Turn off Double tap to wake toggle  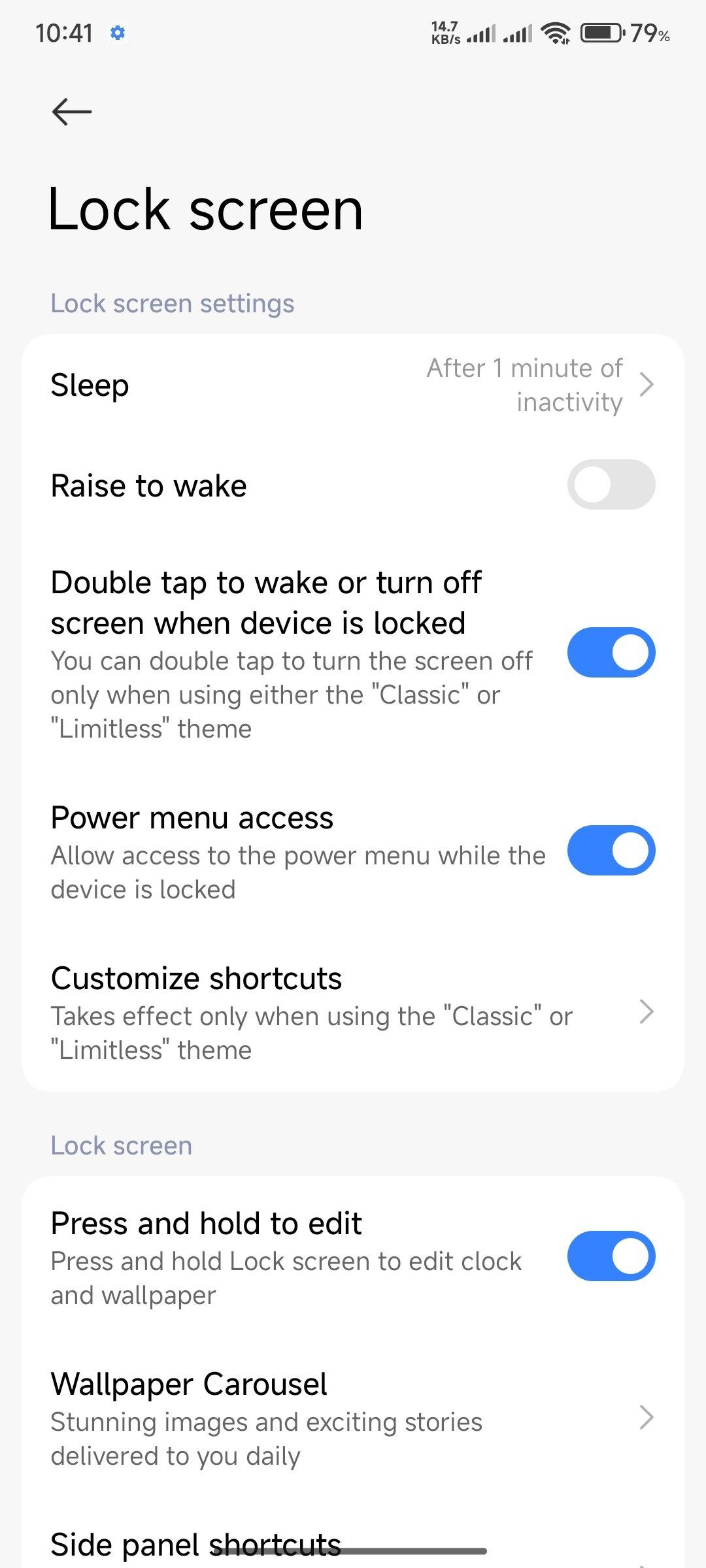[x=611, y=653]
